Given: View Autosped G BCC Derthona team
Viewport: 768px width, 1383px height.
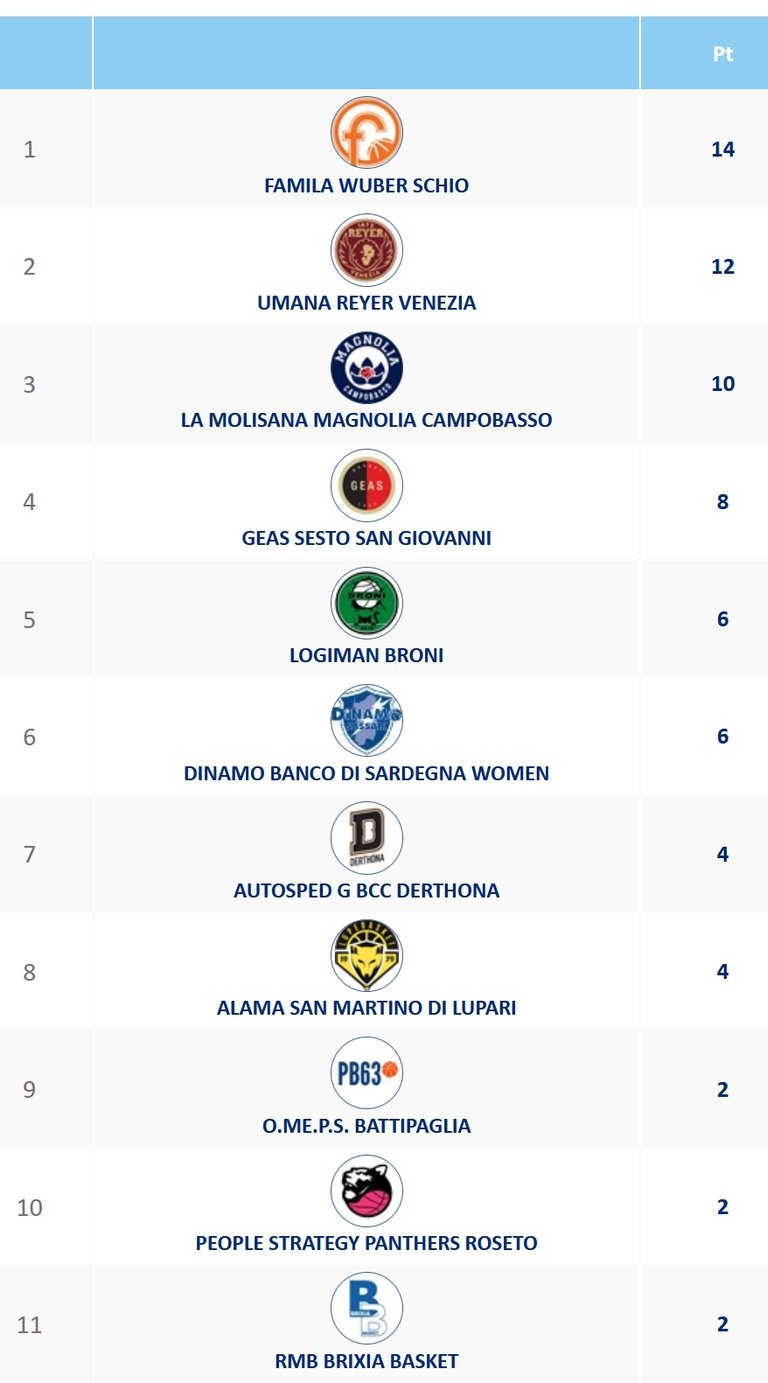Looking at the screenshot, I should [366, 890].
